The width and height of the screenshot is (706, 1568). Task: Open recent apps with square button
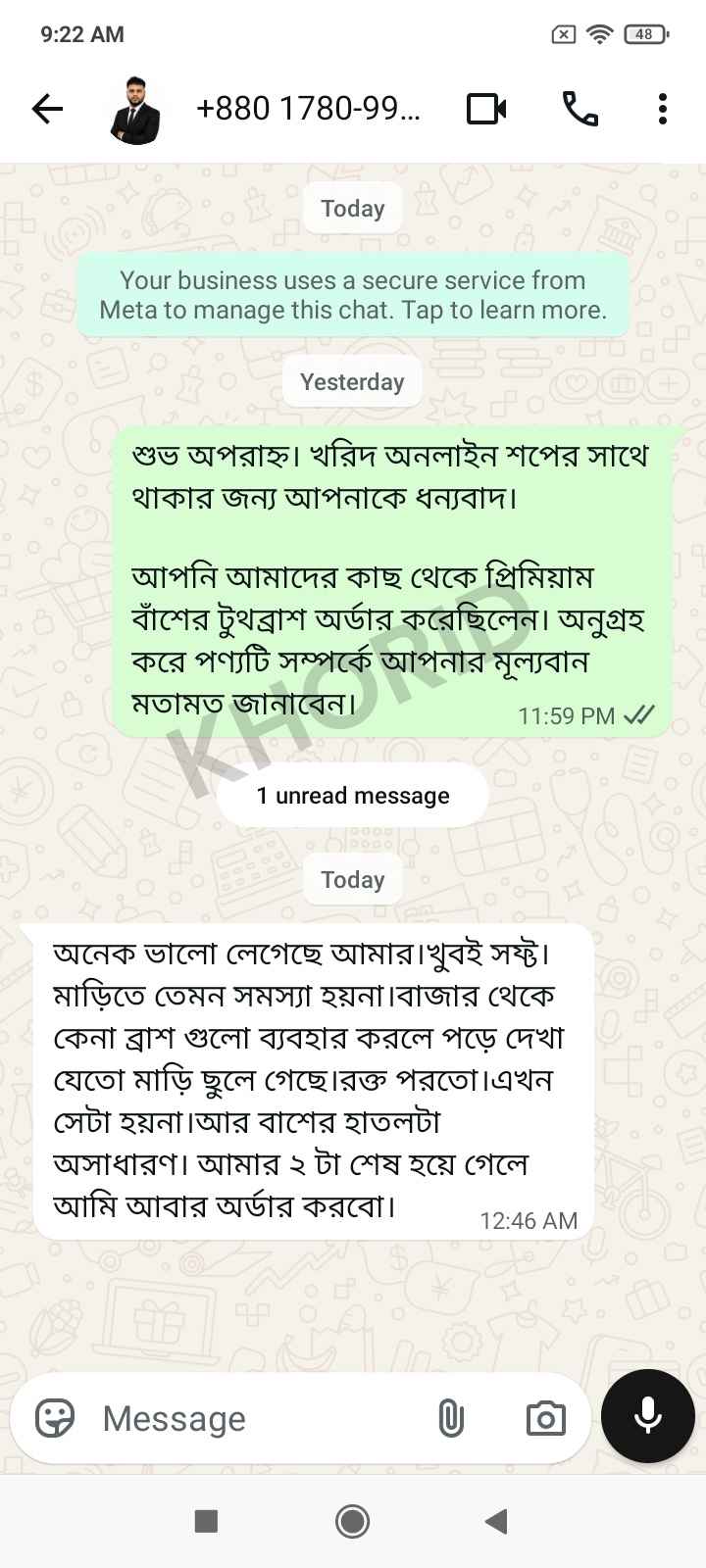[206, 1521]
